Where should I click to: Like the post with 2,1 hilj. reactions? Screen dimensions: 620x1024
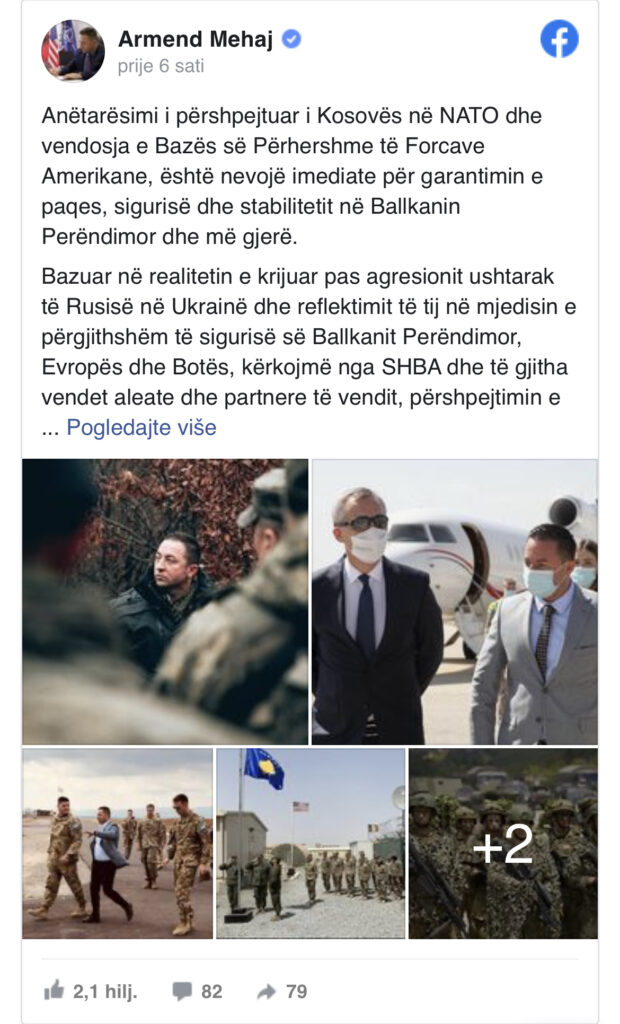point(90,991)
